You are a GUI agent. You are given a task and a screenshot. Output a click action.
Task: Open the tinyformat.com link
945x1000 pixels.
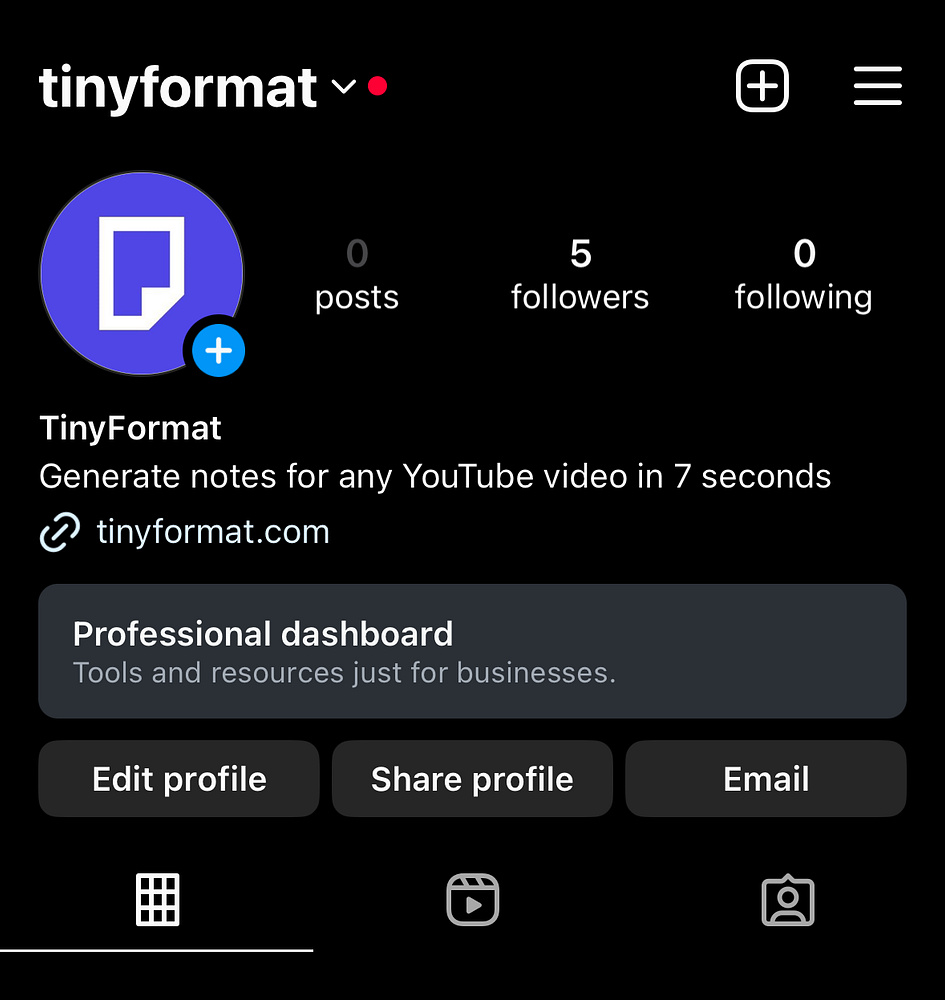click(x=212, y=531)
